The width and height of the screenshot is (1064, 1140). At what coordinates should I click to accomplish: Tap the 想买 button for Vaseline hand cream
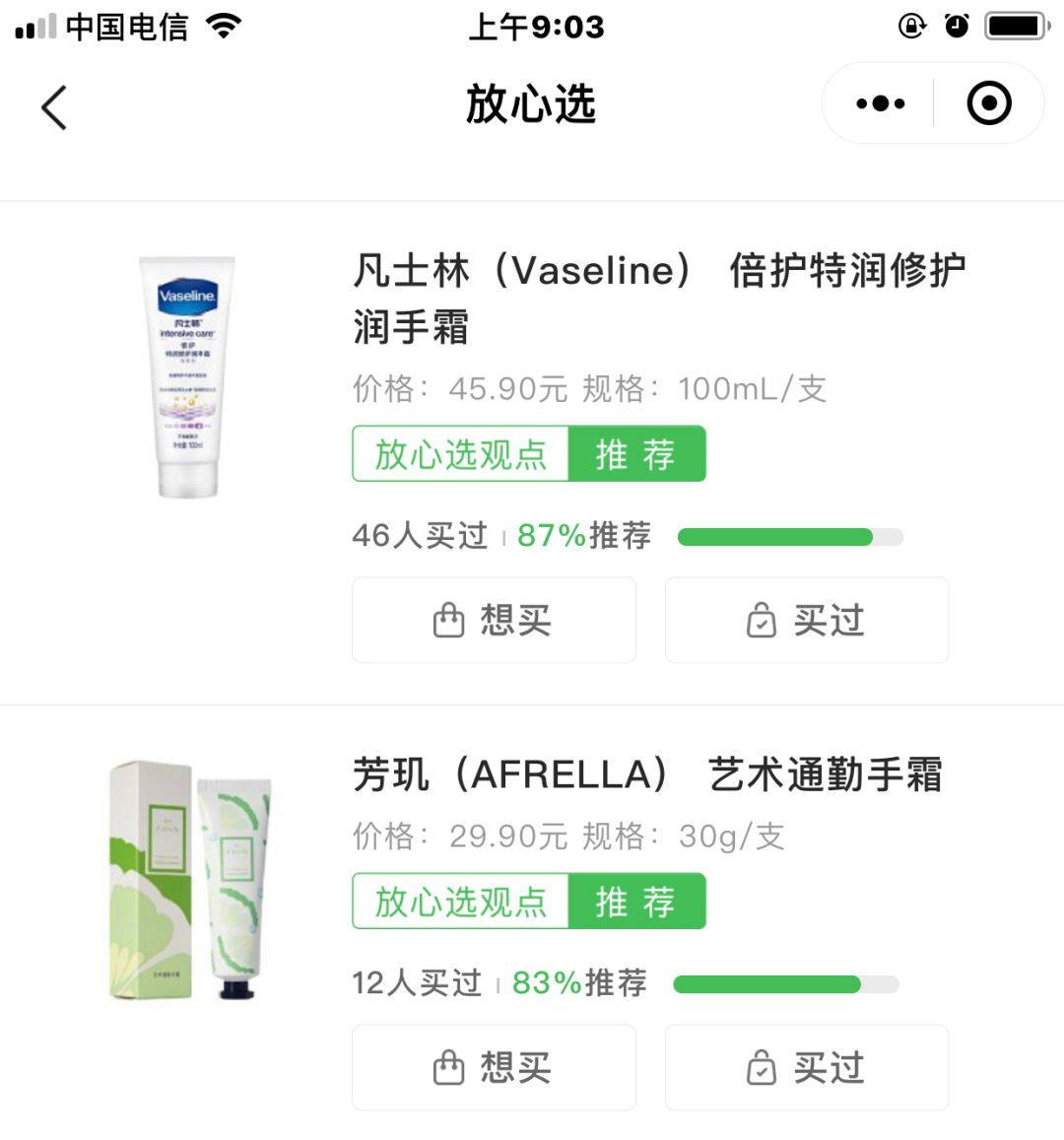click(x=494, y=620)
